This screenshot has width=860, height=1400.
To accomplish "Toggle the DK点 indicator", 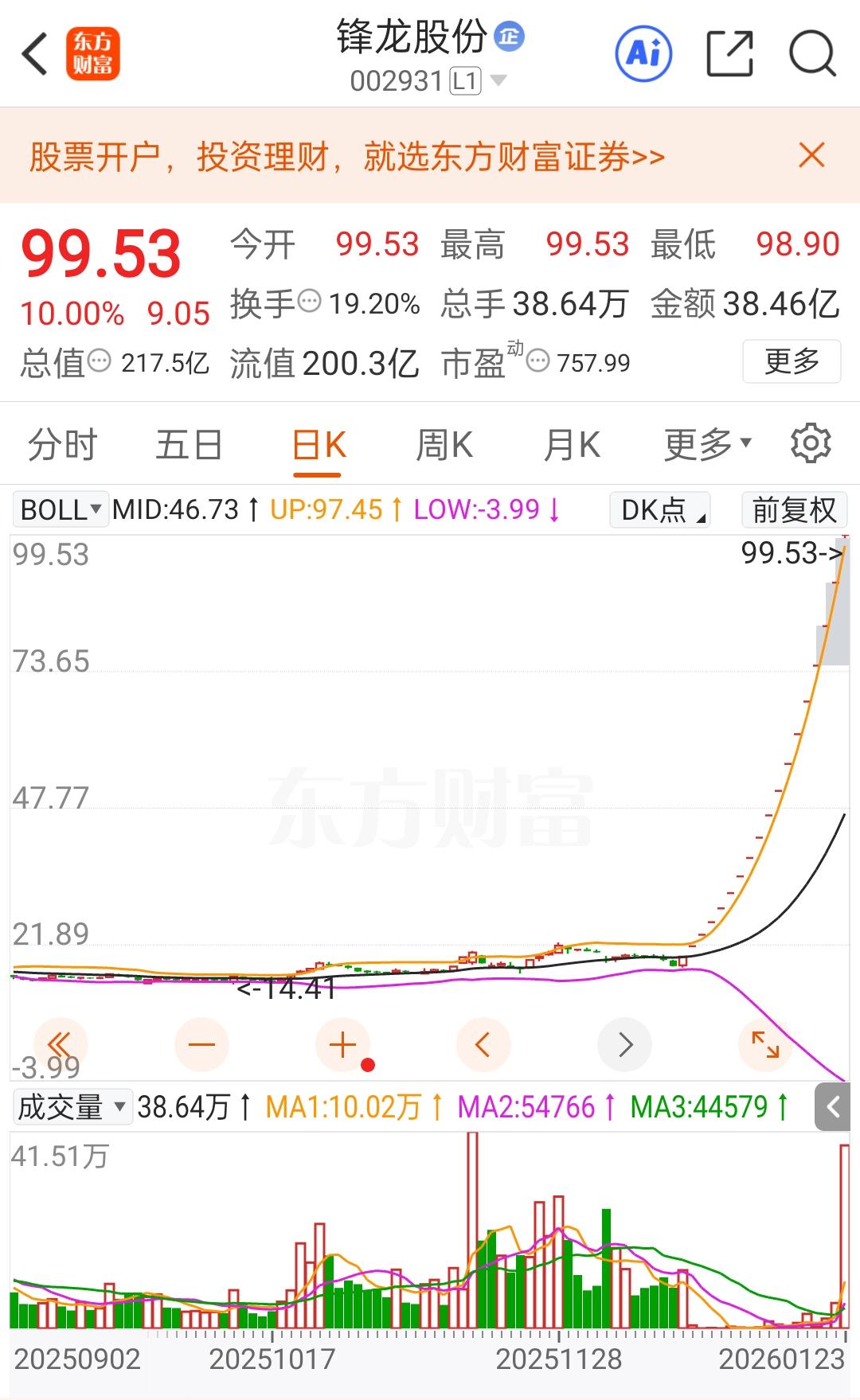I will pos(659,510).
